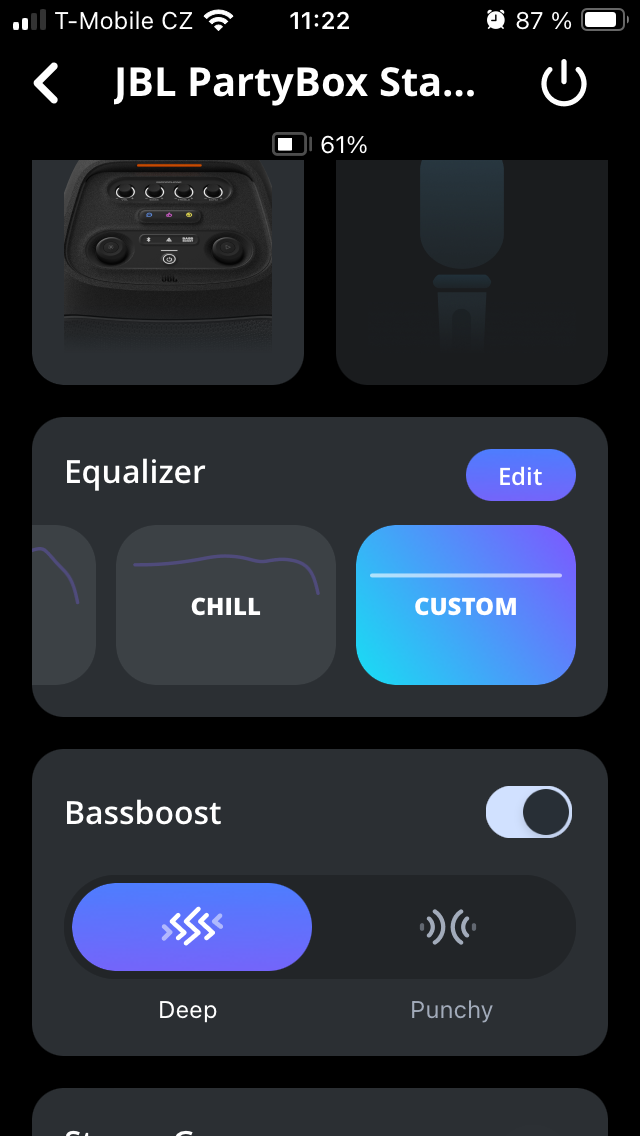Screen dimensions: 640x1136
Task: Turn off the Bassboost switch
Action: [529, 812]
